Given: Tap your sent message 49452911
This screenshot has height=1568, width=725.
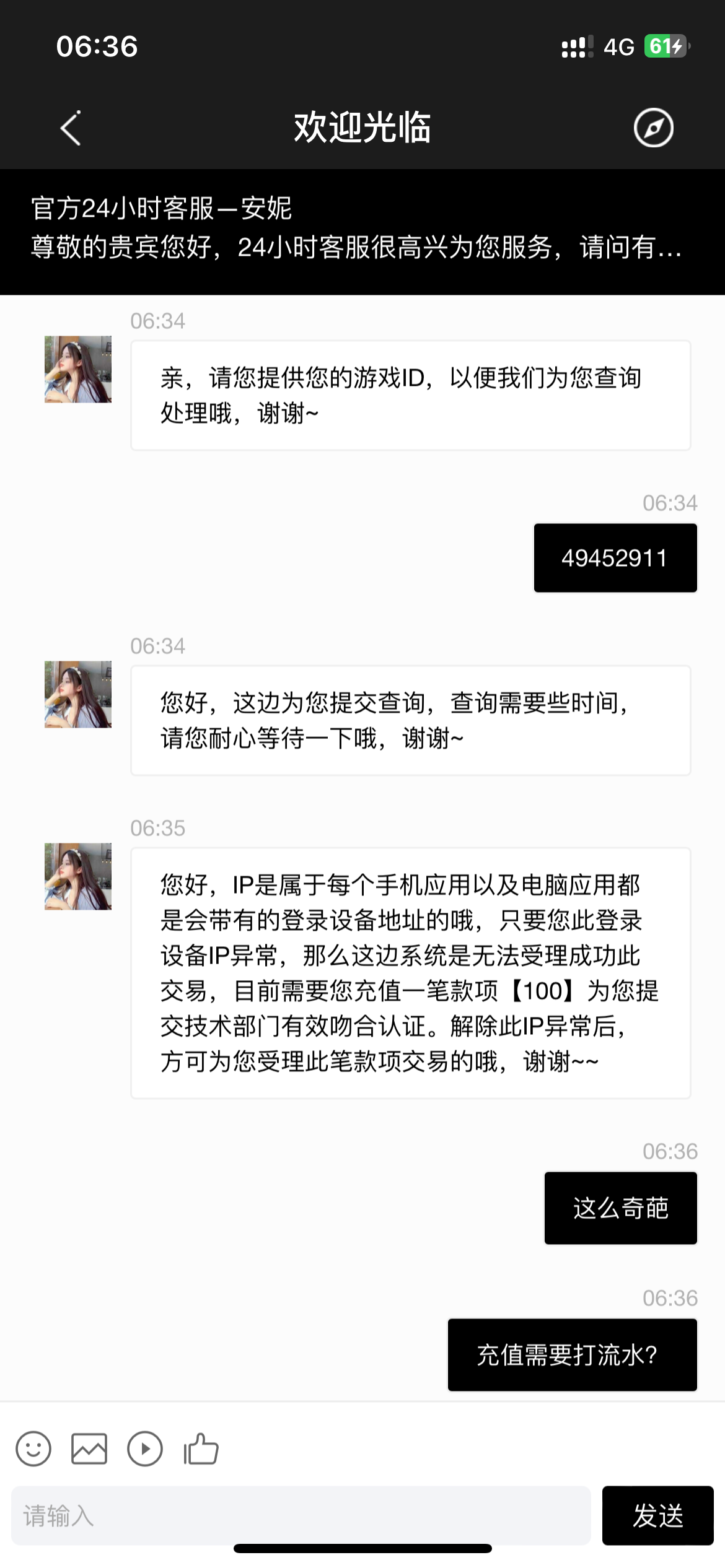Looking at the screenshot, I should [615, 557].
